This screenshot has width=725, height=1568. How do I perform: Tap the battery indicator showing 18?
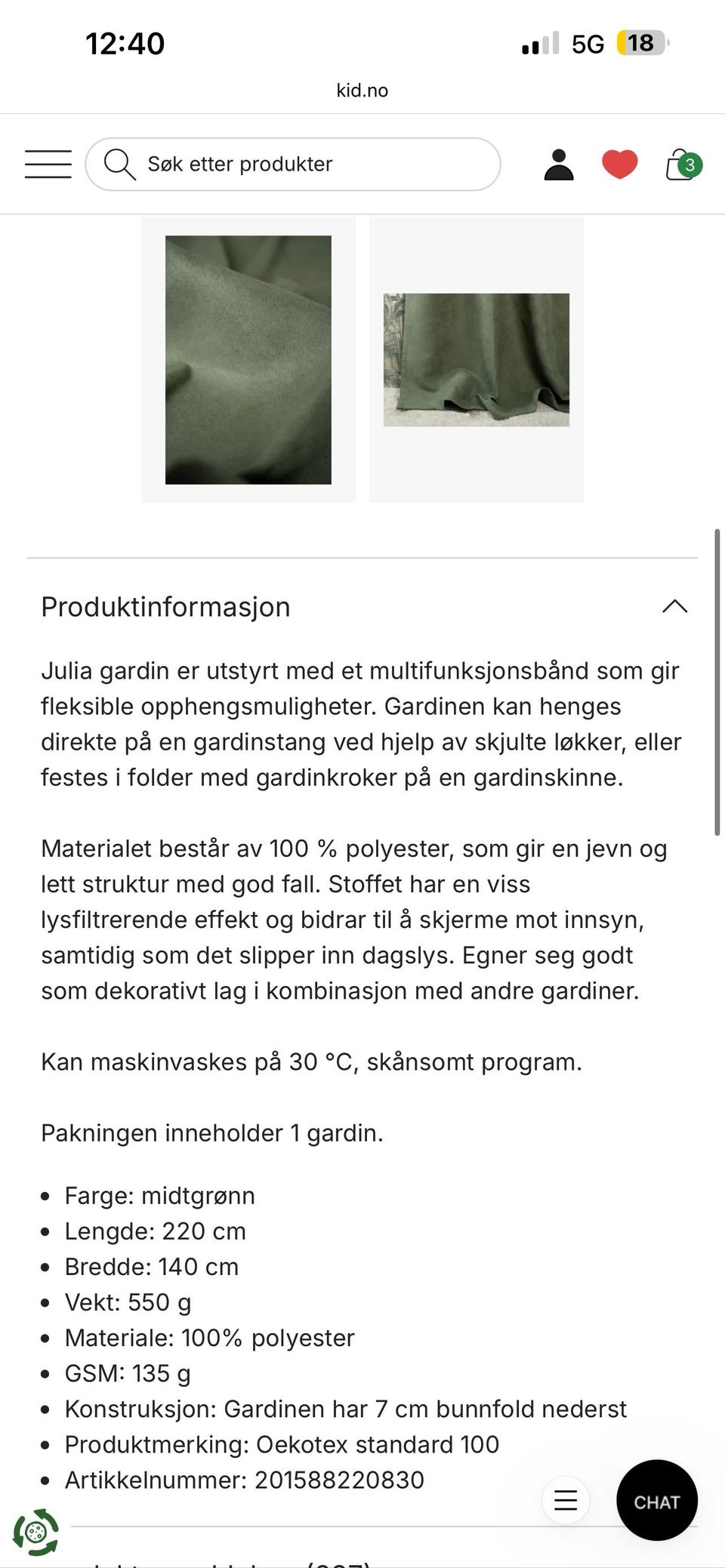(641, 43)
